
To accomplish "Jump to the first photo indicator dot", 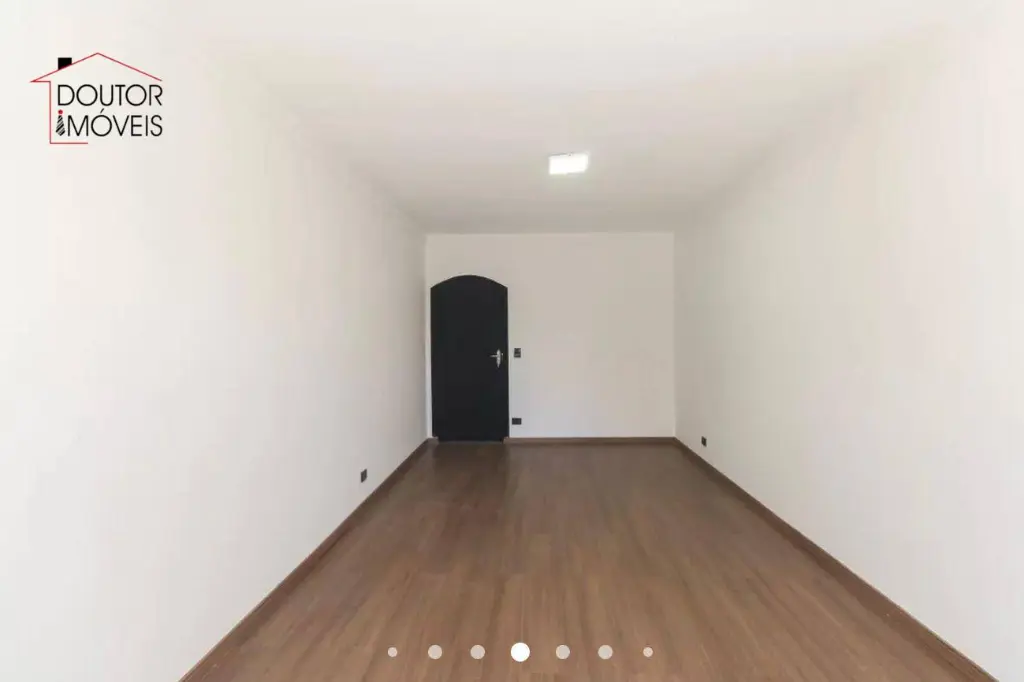I will [x=392, y=652].
